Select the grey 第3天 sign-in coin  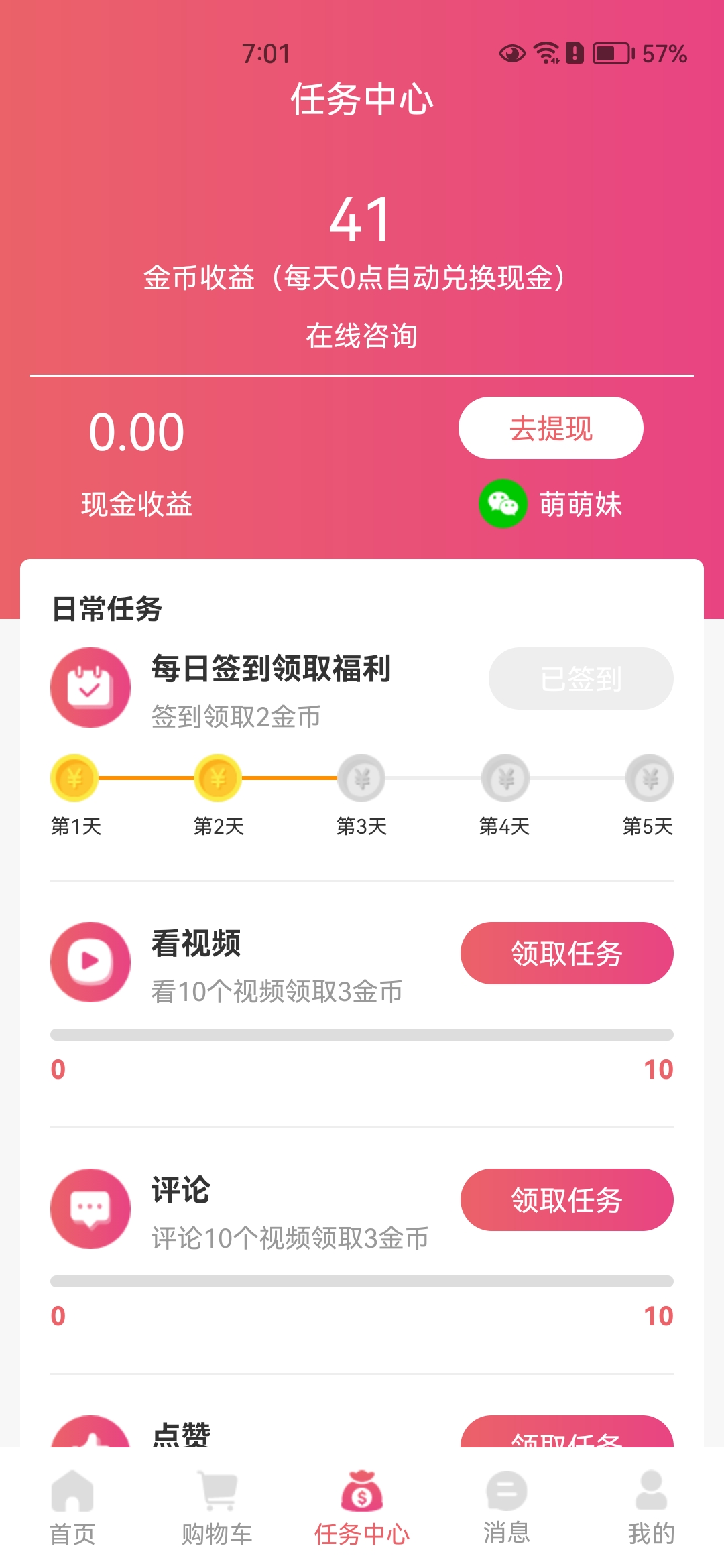point(360,779)
